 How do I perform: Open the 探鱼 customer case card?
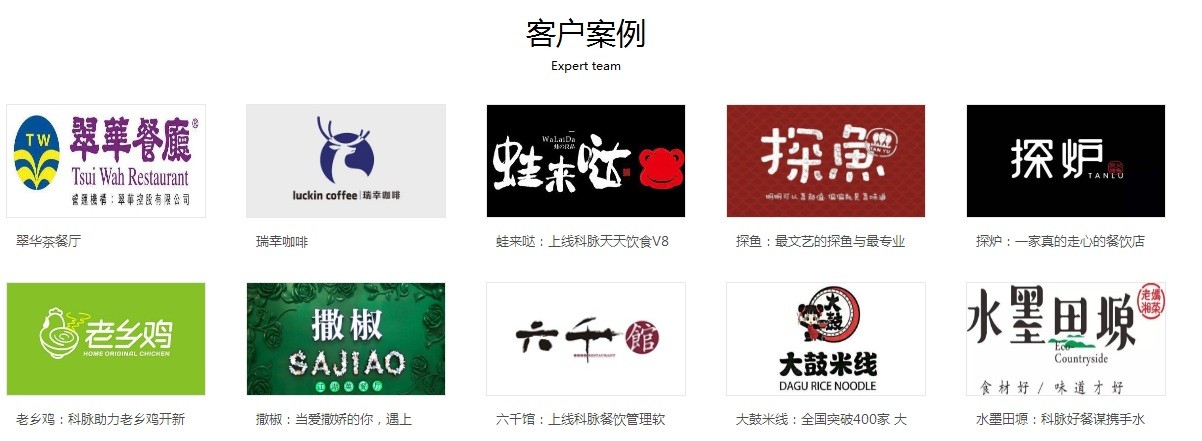826,160
